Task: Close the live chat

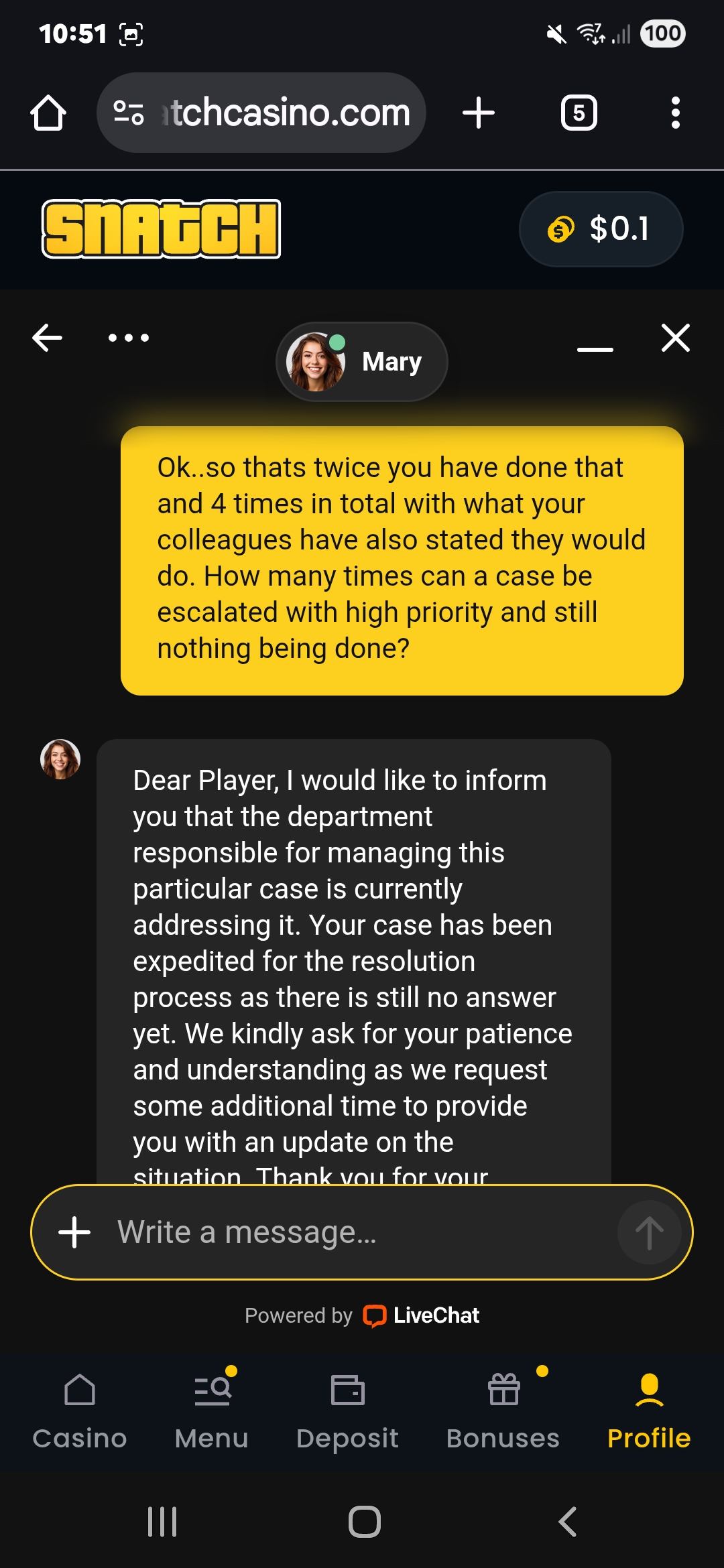Action: pyautogui.click(x=675, y=338)
